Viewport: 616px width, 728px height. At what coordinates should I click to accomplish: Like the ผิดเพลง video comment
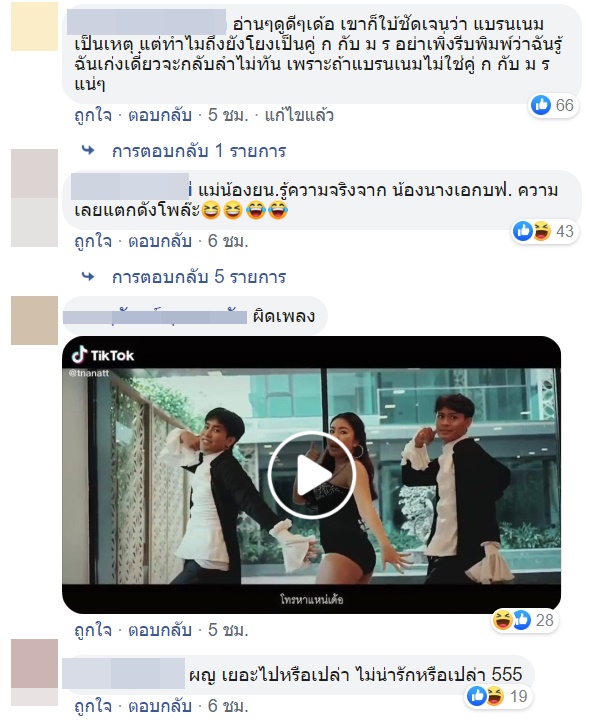pos(92,631)
